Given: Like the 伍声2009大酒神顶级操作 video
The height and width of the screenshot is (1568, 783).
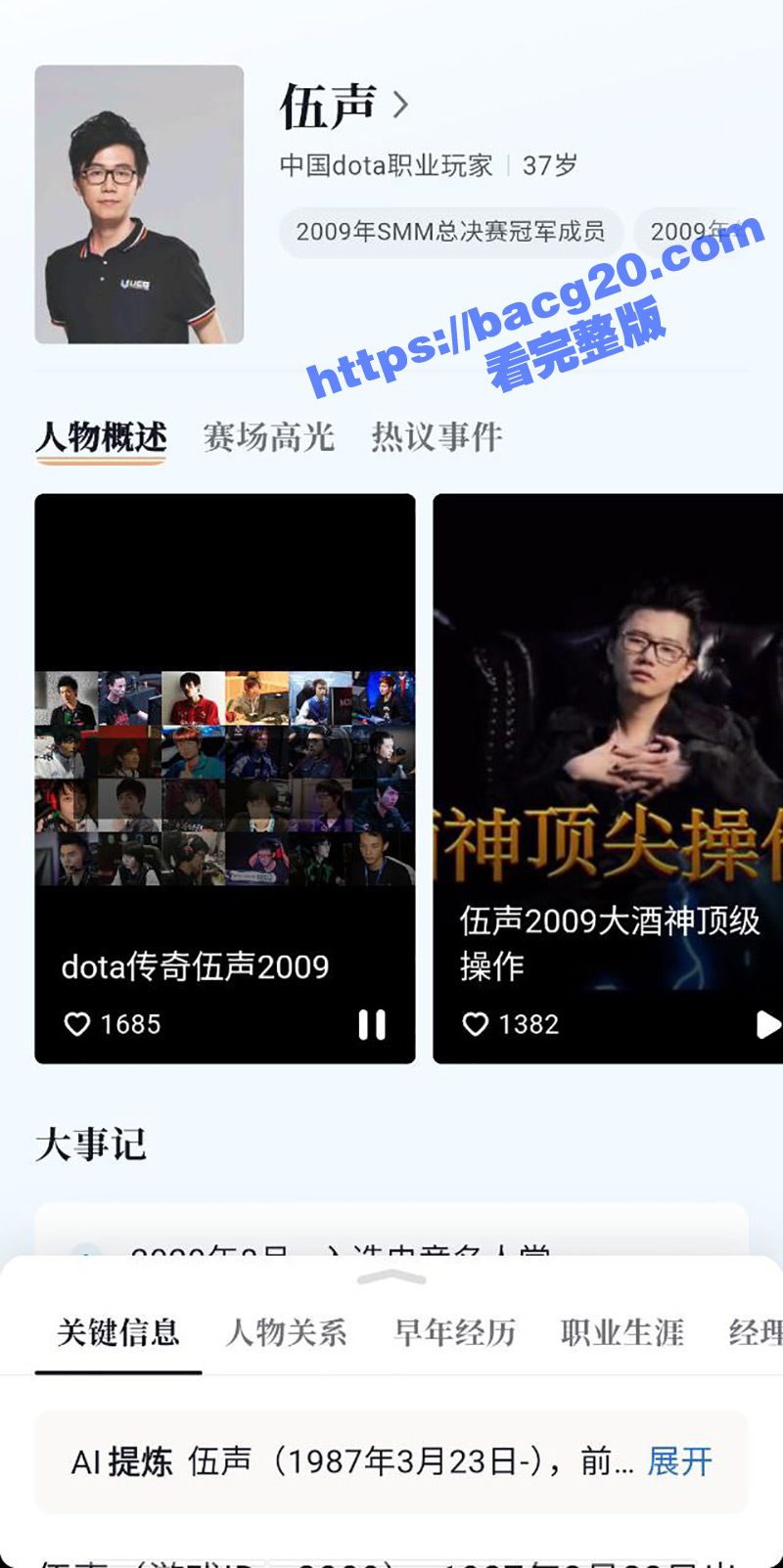Looking at the screenshot, I should tap(476, 1024).
